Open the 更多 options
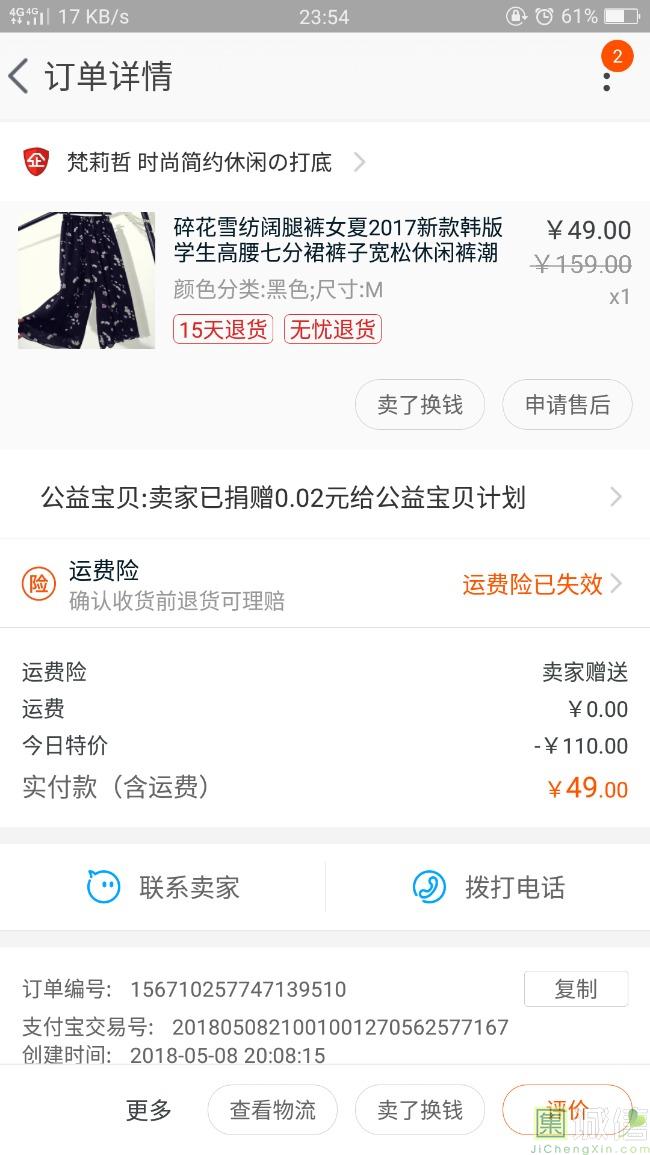This screenshot has width=650, height=1155. pyautogui.click(x=149, y=1110)
